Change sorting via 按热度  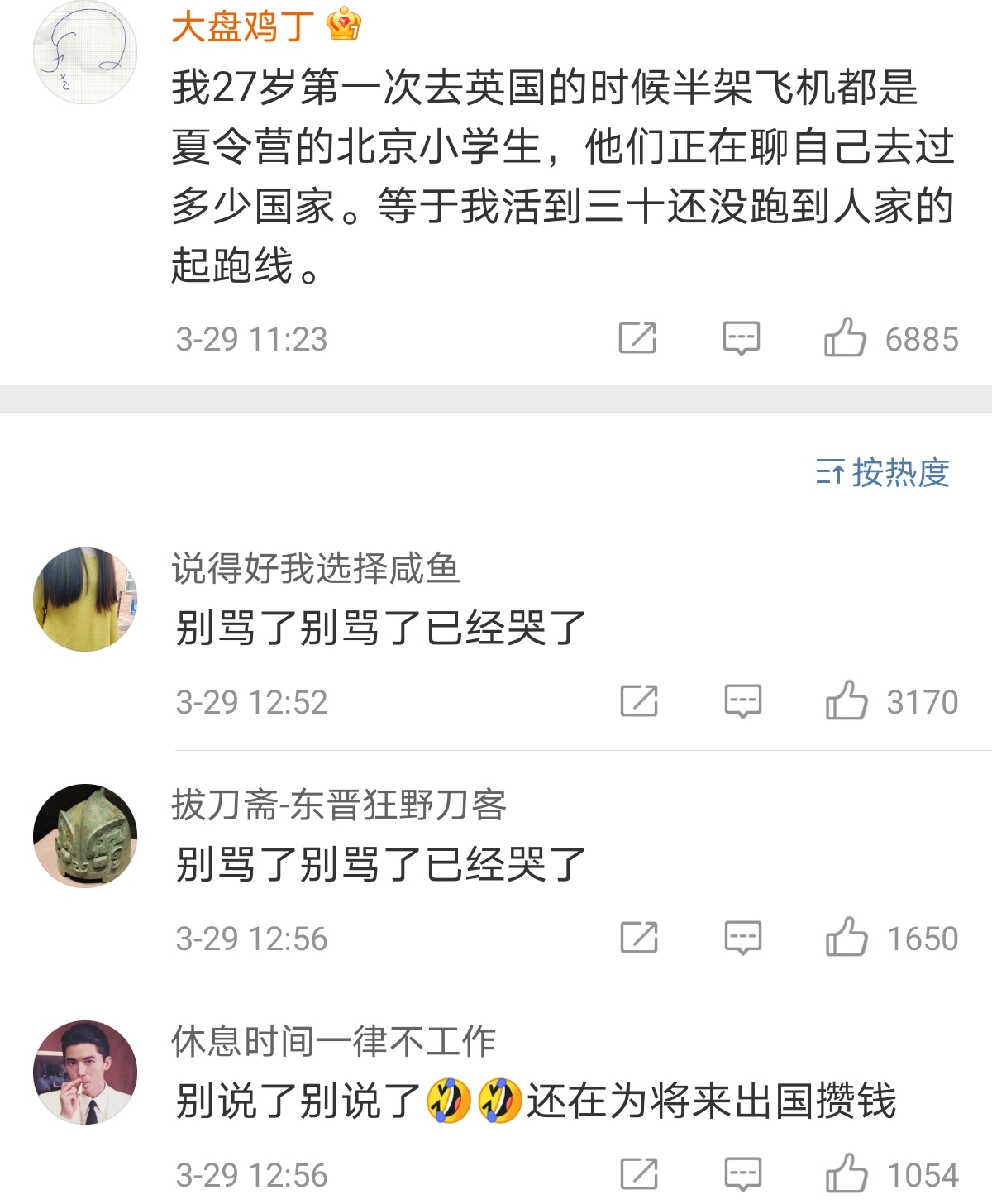tap(882, 473)
